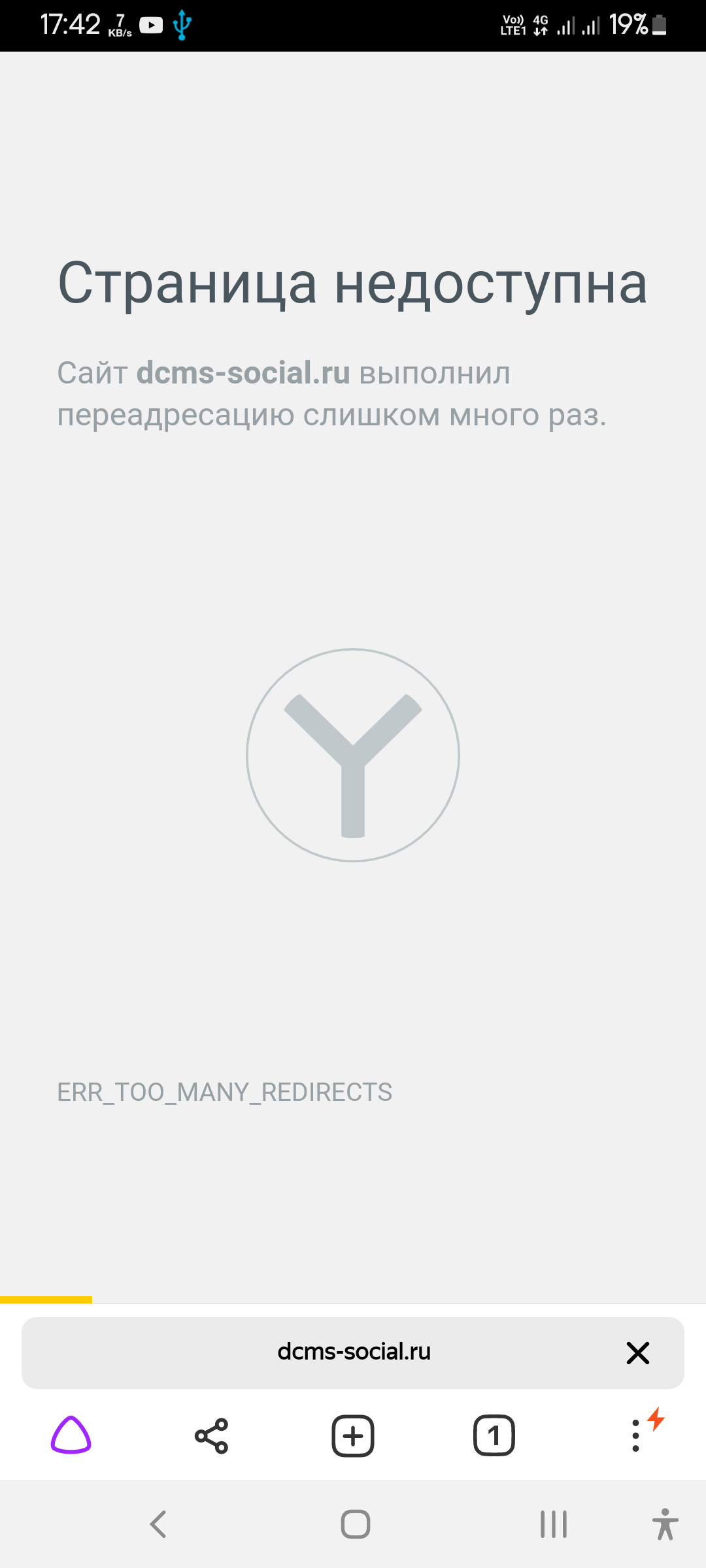Tap the dcms-social.ru address bar
This screenshot has height=1568, width=706.
point(353,1352)
